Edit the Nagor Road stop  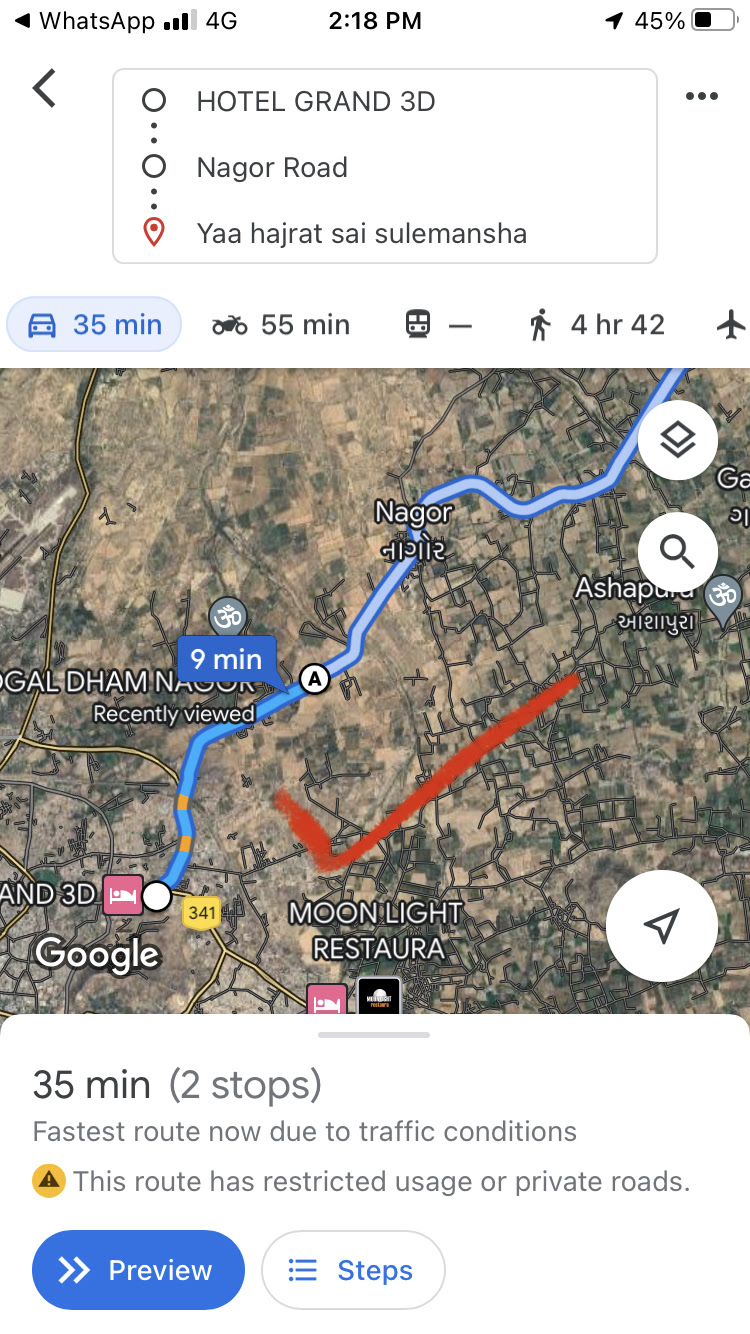[272, 167]
